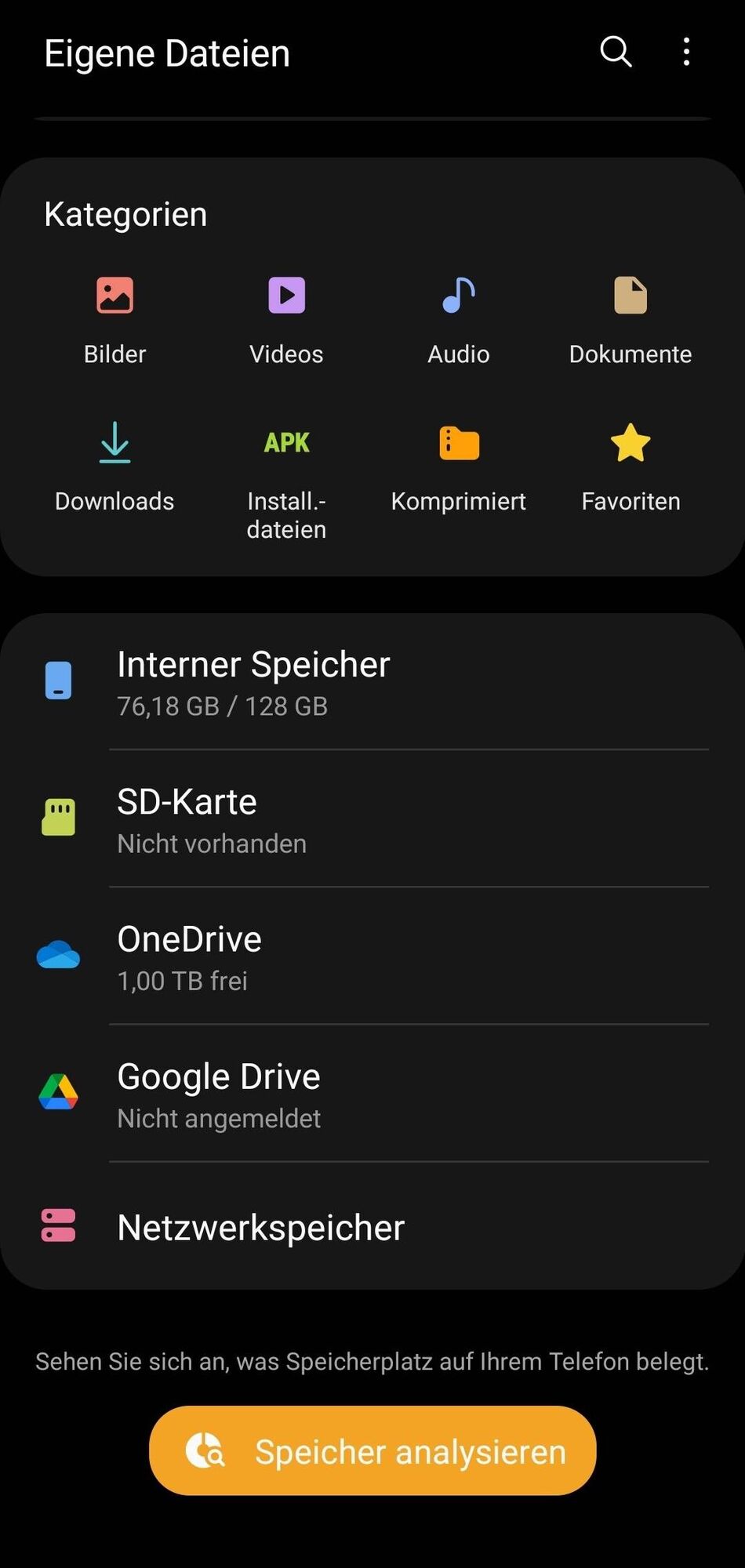Select the SD-Karte row
The width and height of the screenshot is (745, 1568).
pos(372,818)
